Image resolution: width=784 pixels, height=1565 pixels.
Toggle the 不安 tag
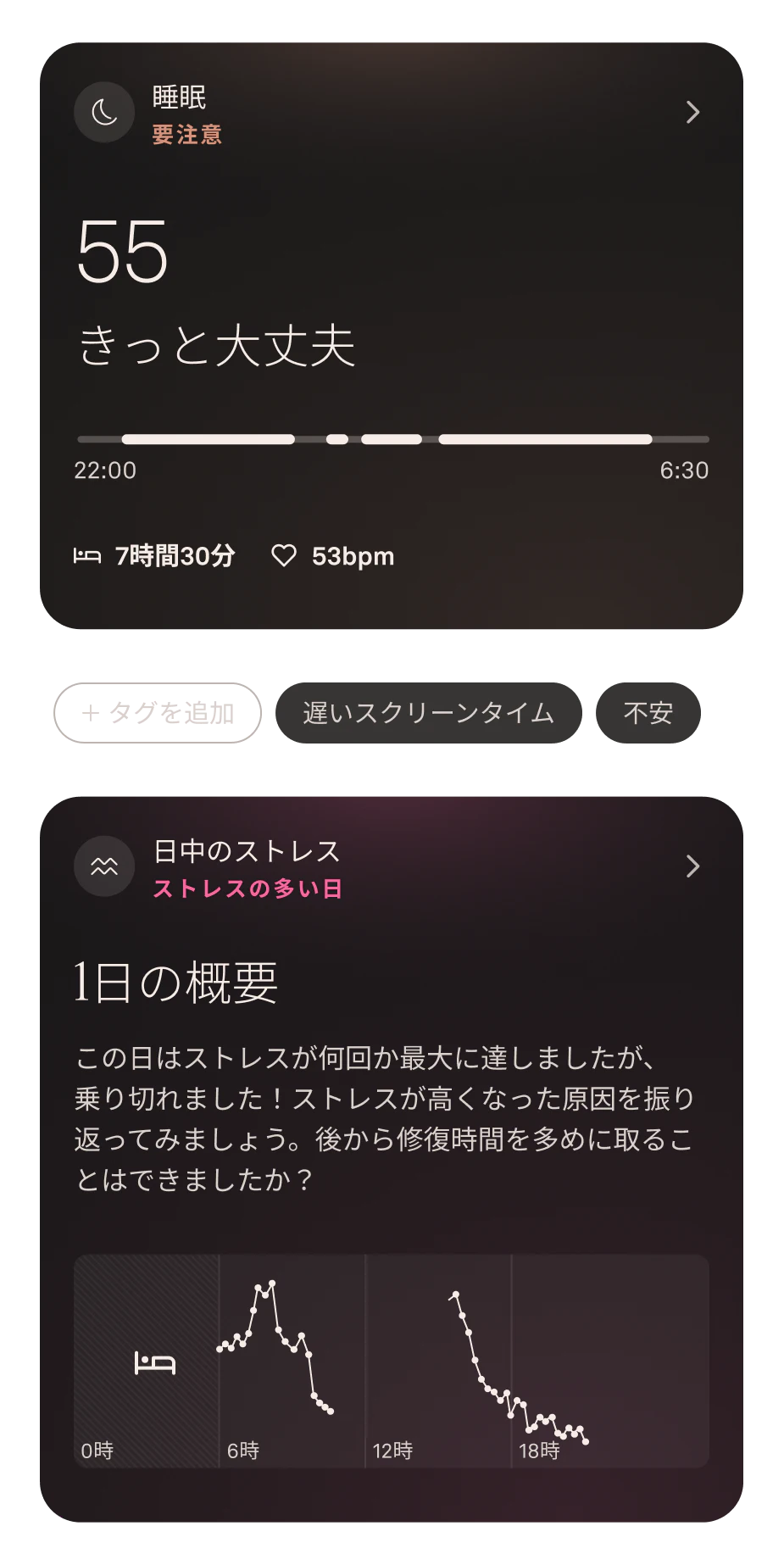(648, 713)
